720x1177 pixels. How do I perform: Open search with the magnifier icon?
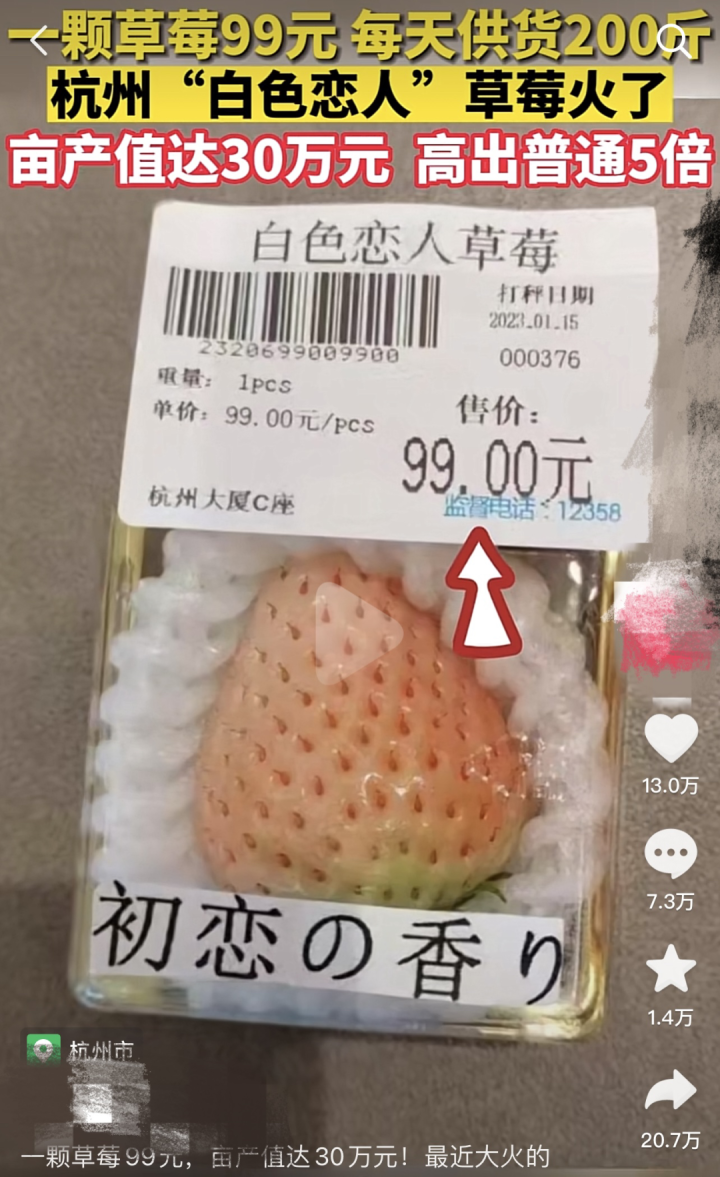click(x=676, y=40)
